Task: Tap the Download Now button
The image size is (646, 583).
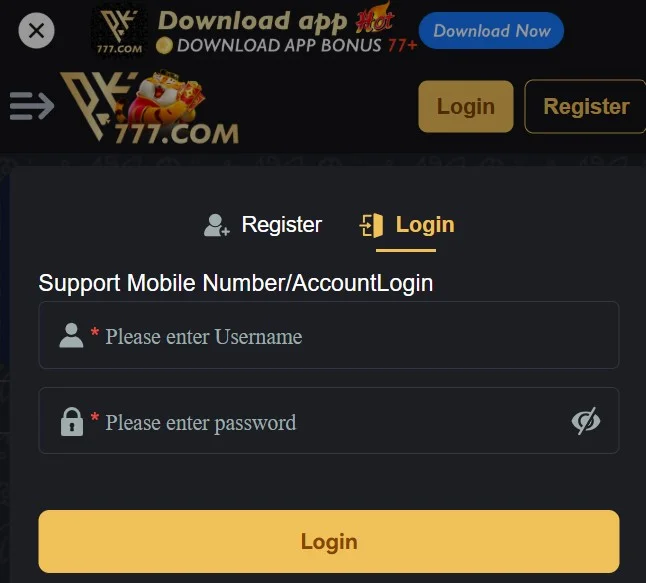Action: [491, 31]
